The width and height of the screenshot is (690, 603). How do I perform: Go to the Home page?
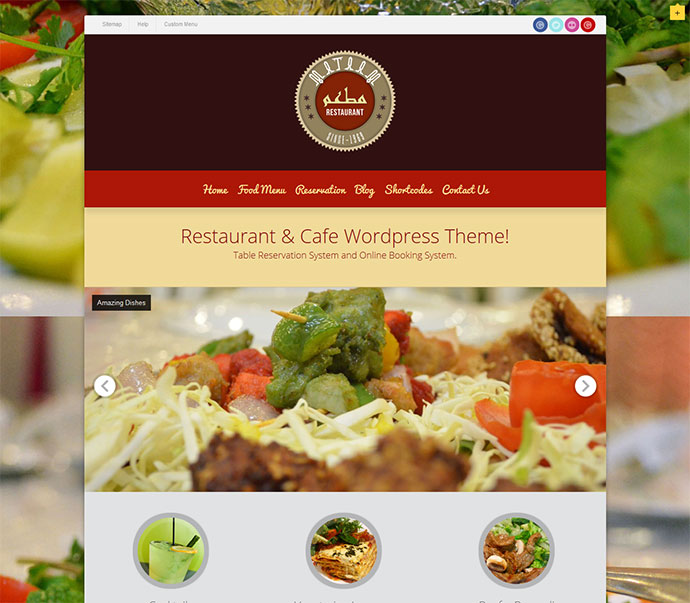(x=215, y=190)
